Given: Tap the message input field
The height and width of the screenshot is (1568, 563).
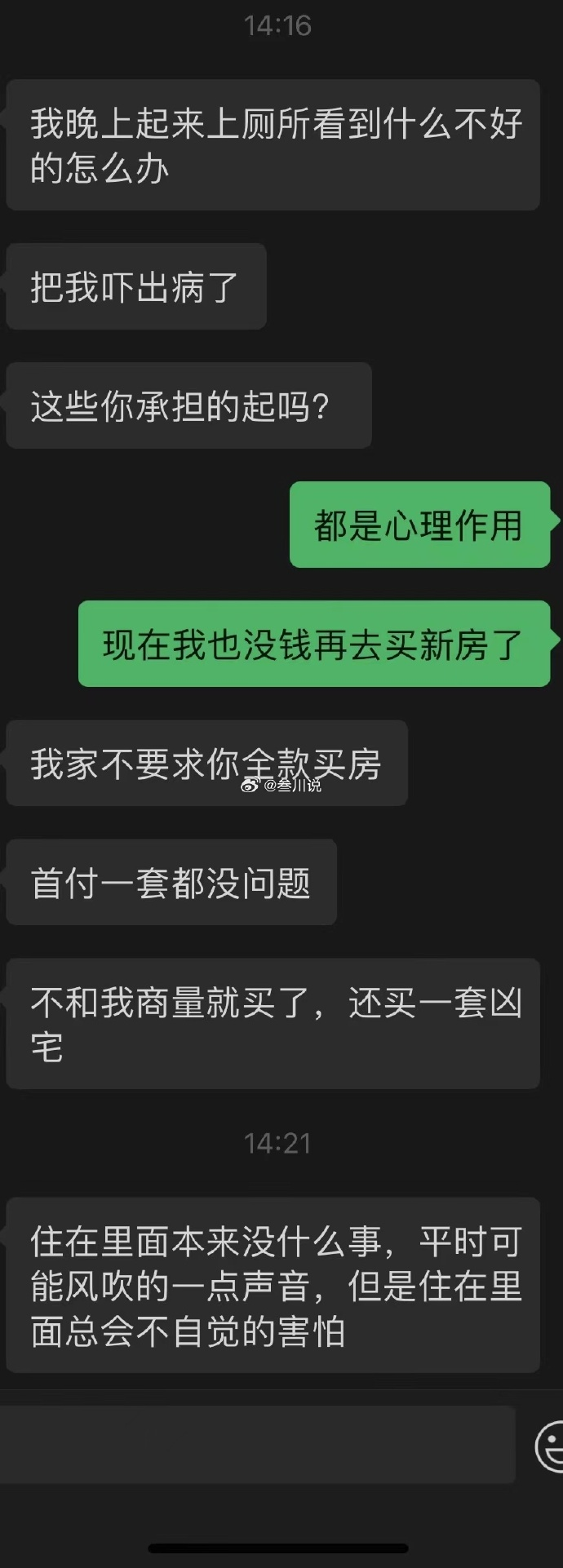Looking at the screenshot, I should click(x=257, y=1445).
